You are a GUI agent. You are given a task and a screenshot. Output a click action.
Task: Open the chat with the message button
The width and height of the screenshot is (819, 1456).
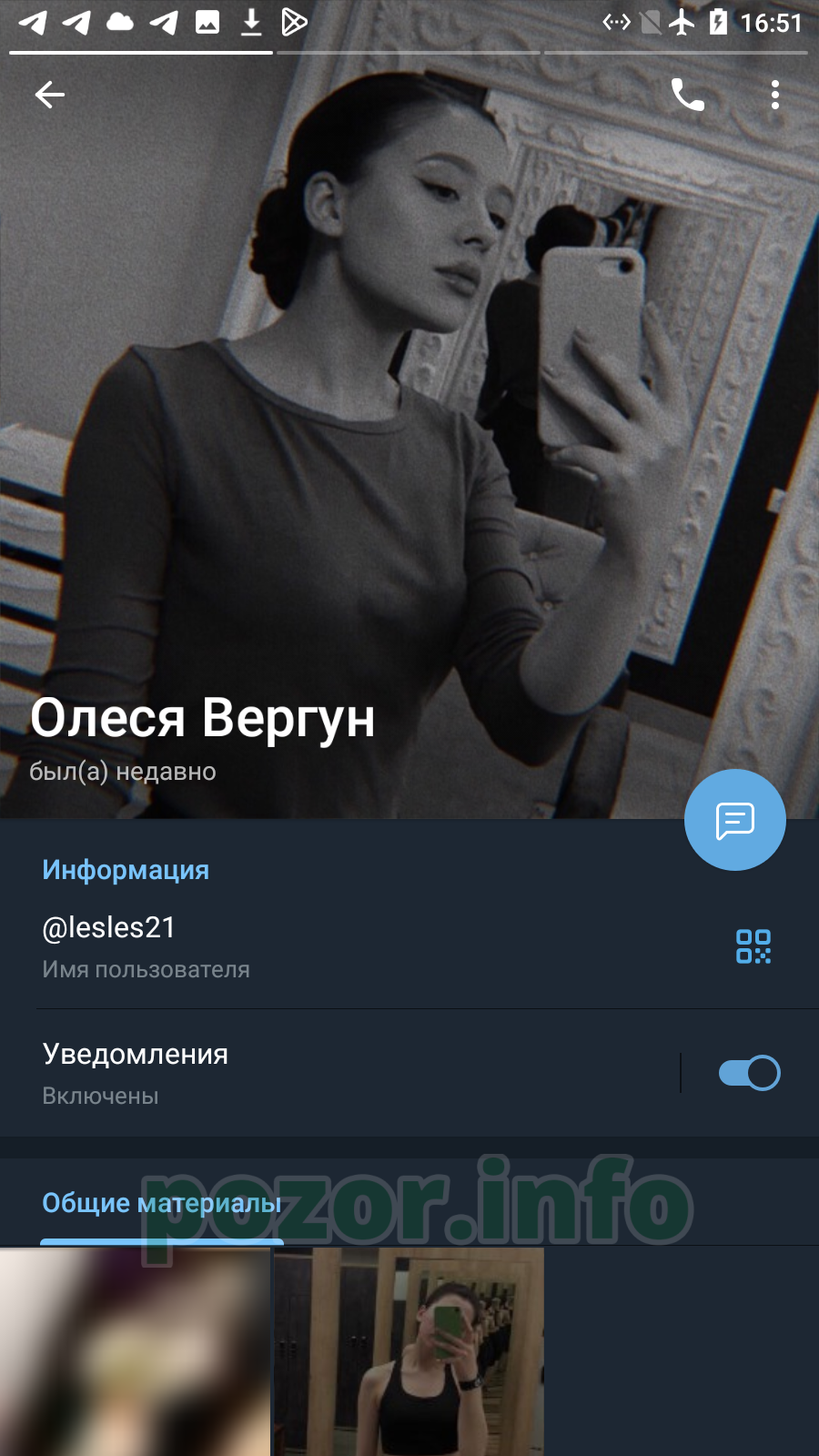pos(735,820)
